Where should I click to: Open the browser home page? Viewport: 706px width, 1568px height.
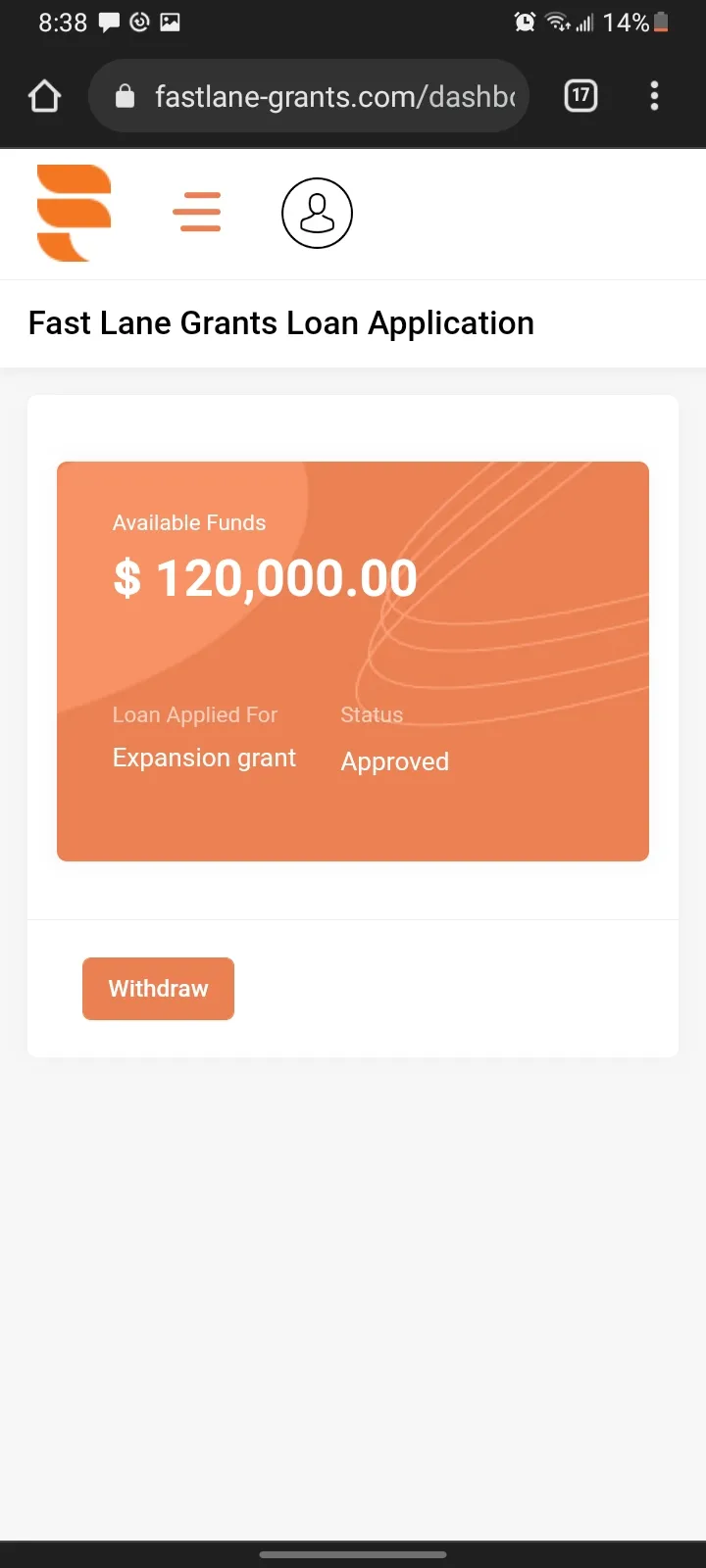click(x=45, y=96)
